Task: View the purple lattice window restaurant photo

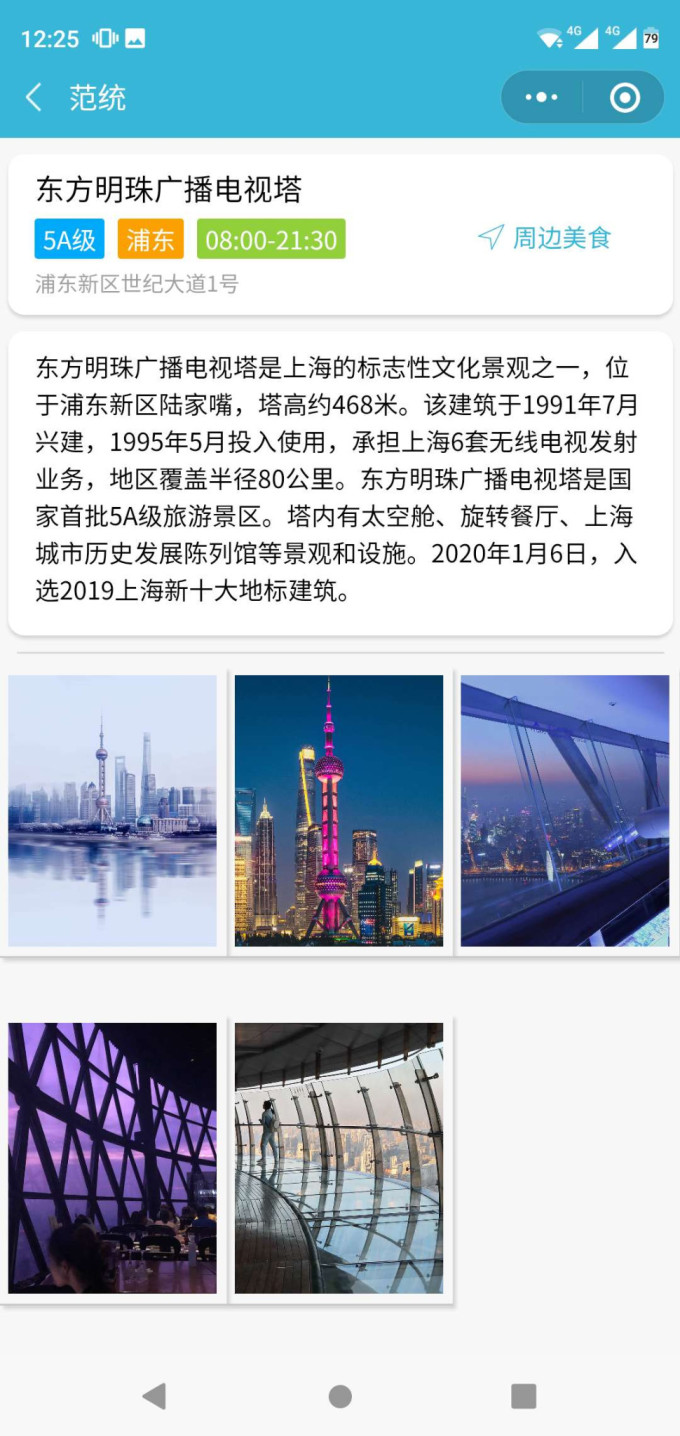Action: point(113,1158)
